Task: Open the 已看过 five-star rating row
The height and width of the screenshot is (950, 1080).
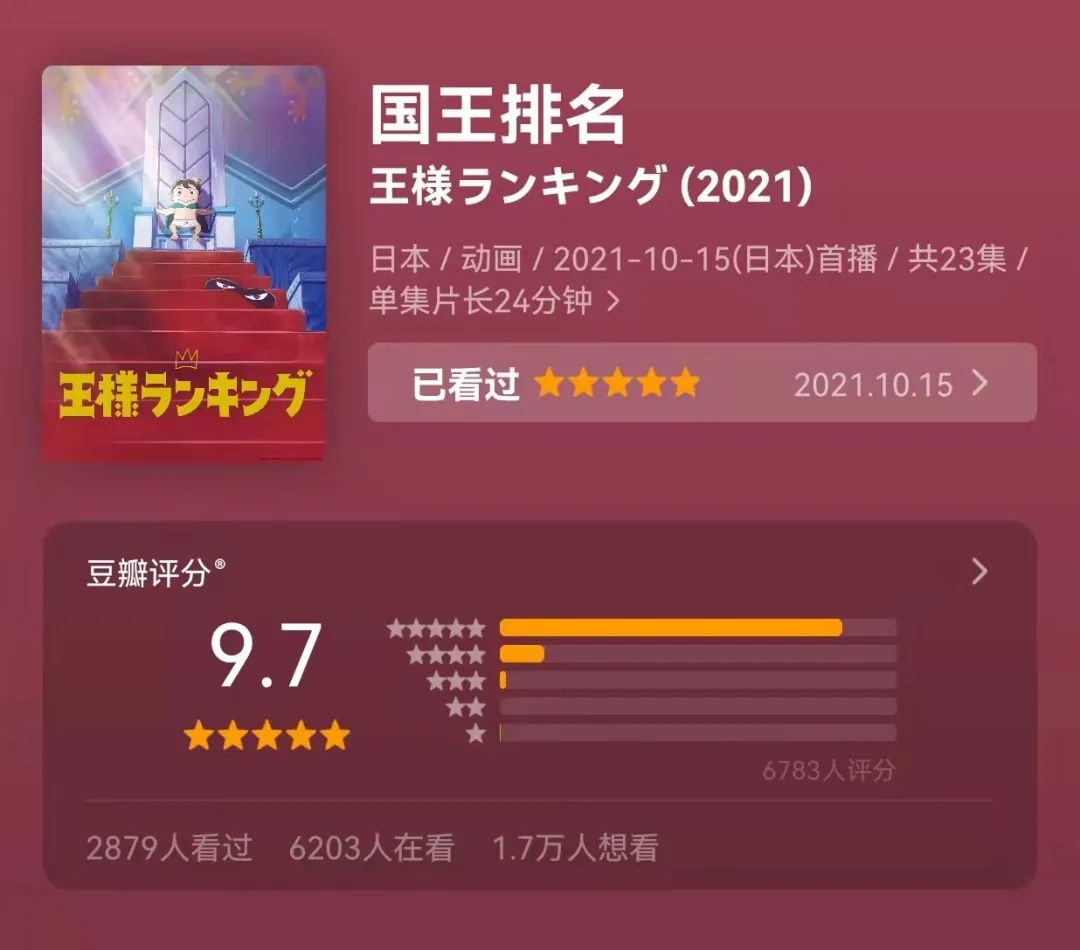Action: tap(701, 383)
